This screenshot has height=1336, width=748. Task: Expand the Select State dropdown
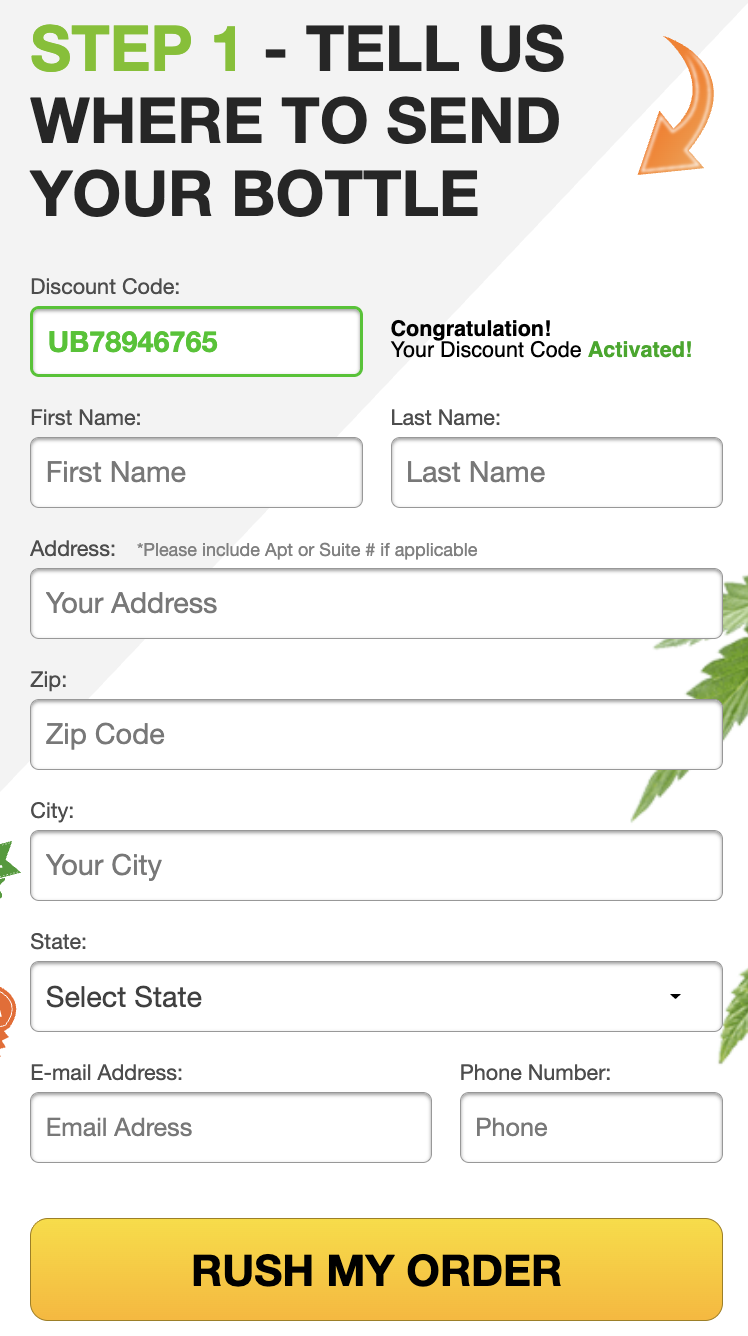click(376, 996)
